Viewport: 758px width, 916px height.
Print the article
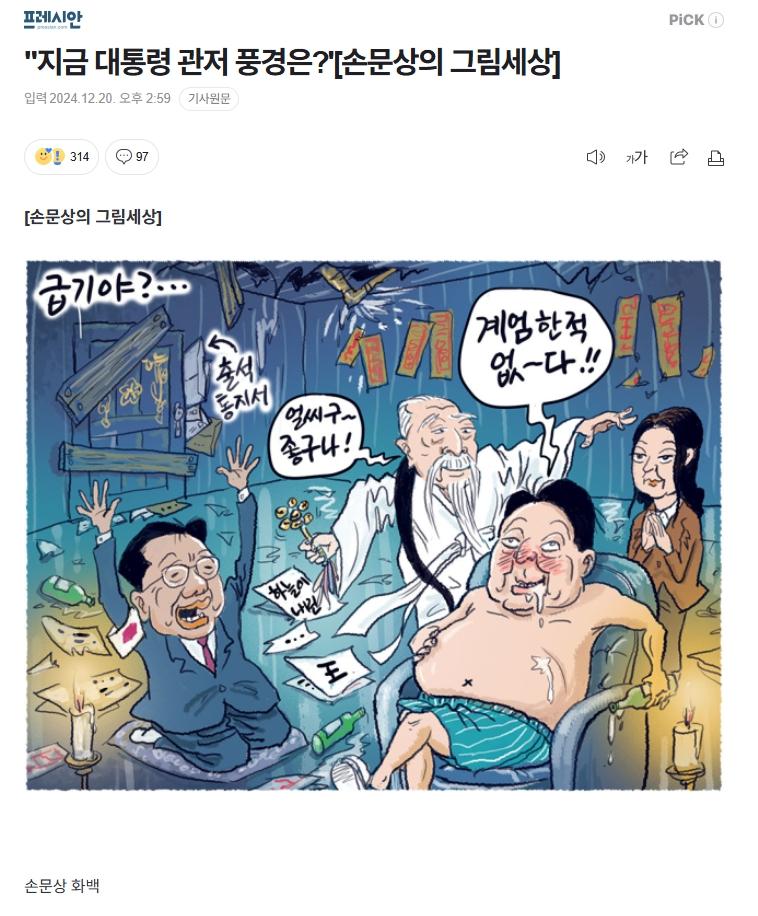pos(716,158)
